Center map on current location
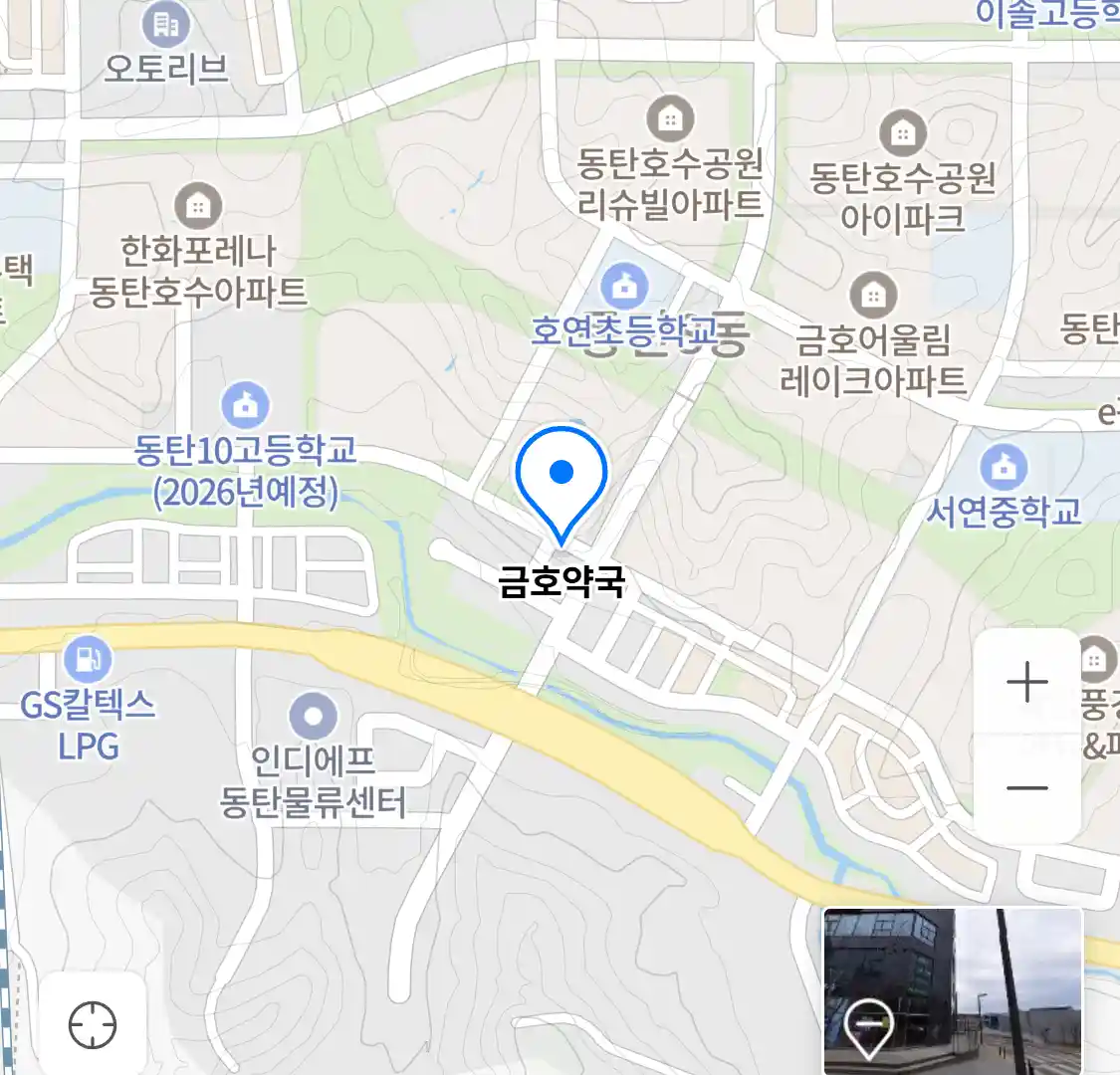This screenshot has height=1075, width=1120. (93, 1024)
